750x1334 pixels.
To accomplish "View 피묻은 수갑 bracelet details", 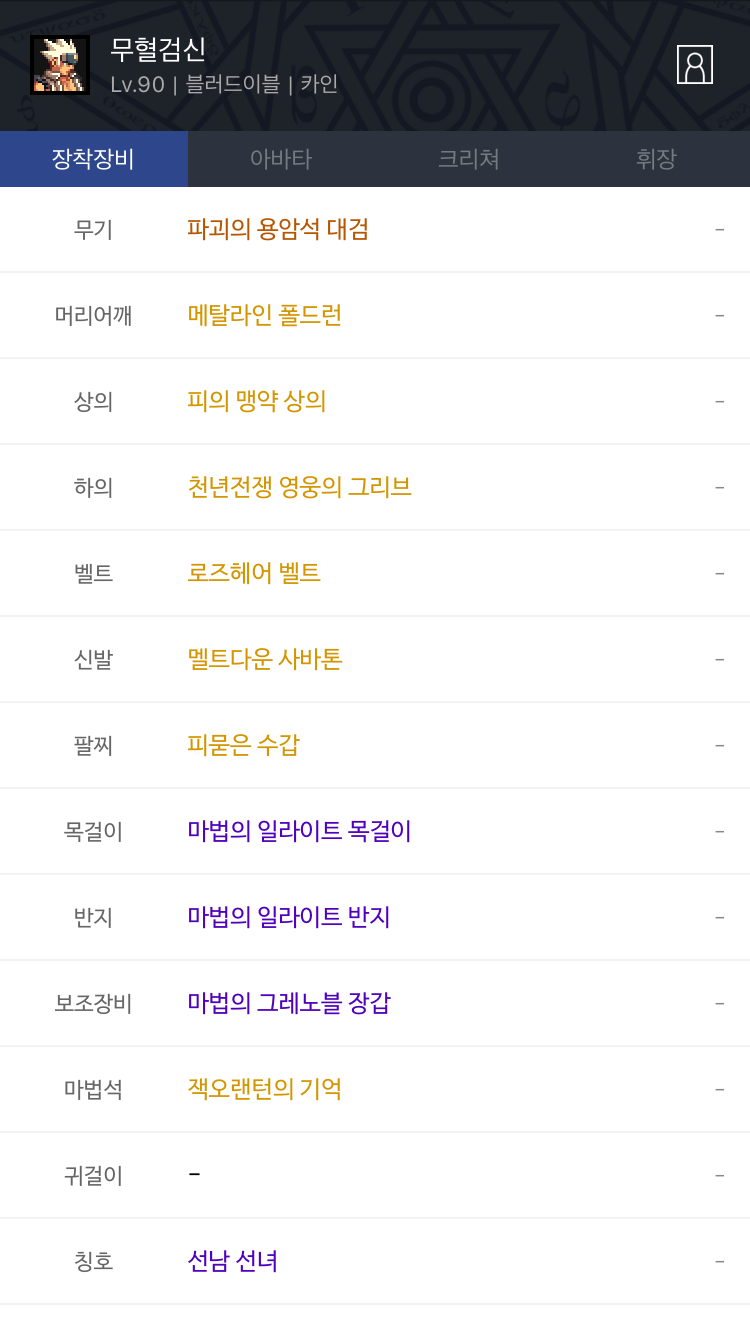I will (243, 745).
